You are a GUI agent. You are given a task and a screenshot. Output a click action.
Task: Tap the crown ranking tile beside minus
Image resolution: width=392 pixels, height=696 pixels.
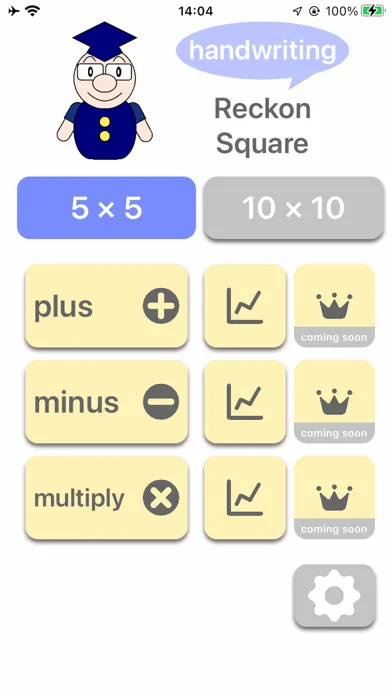(x=334, y=402)
